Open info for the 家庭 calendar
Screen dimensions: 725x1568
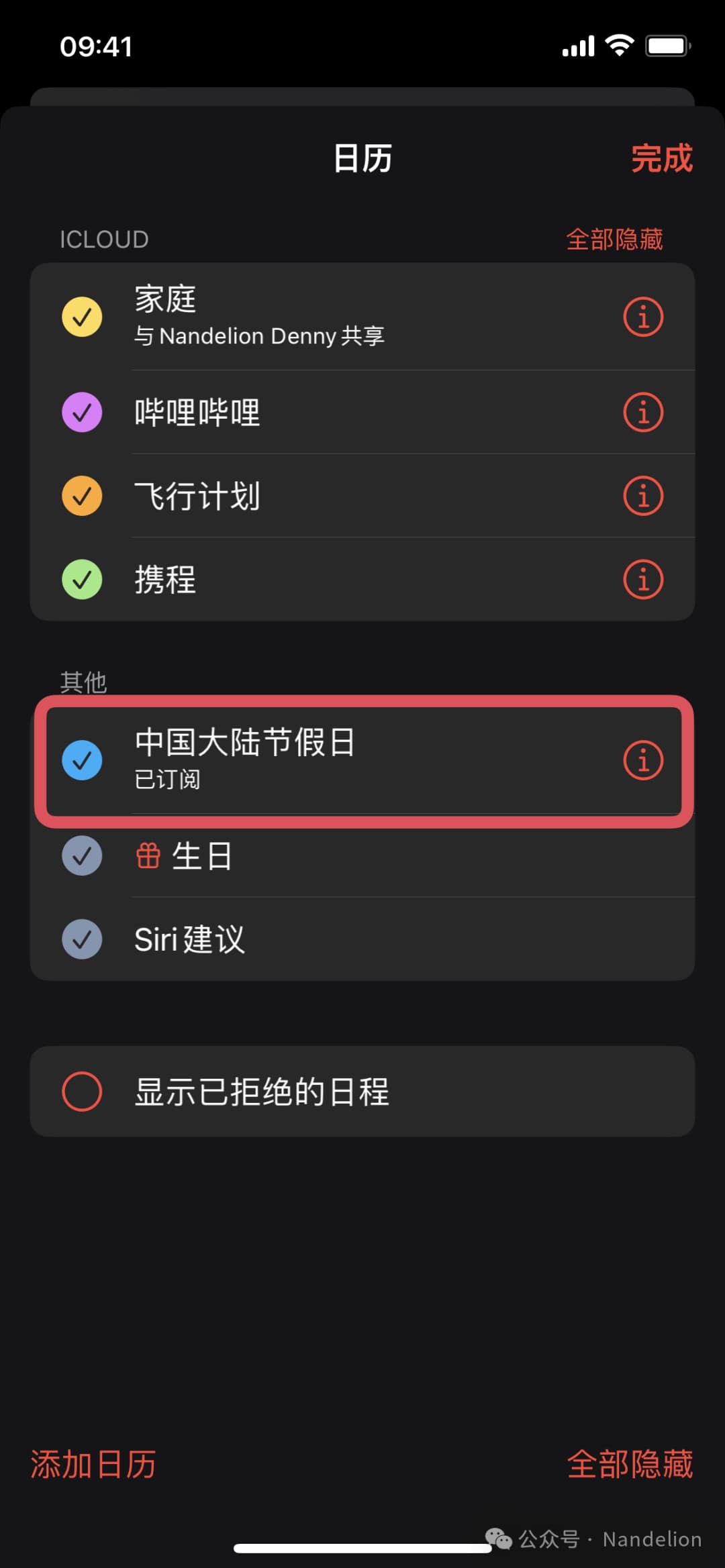tap(642, 317)
